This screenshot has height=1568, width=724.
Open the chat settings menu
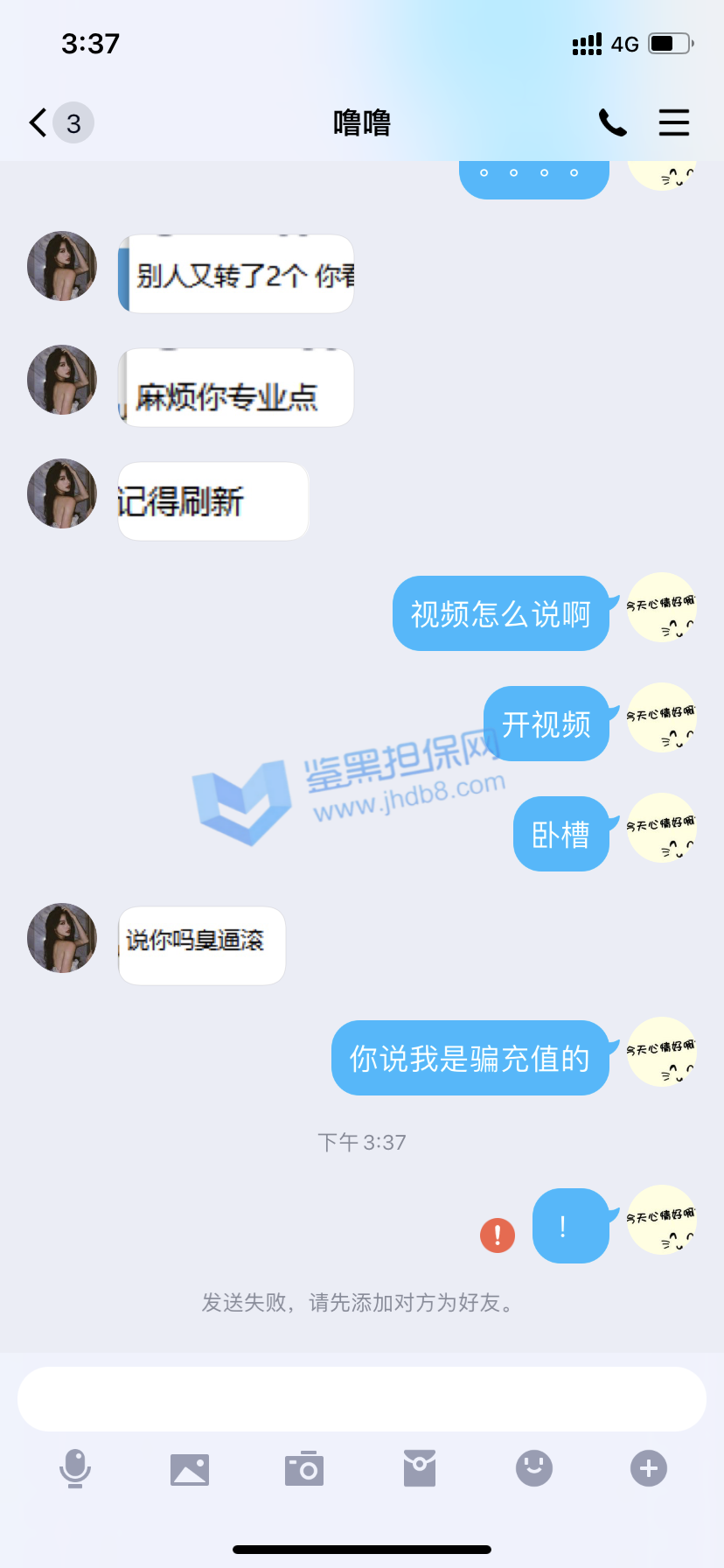(x=673, y=122)
